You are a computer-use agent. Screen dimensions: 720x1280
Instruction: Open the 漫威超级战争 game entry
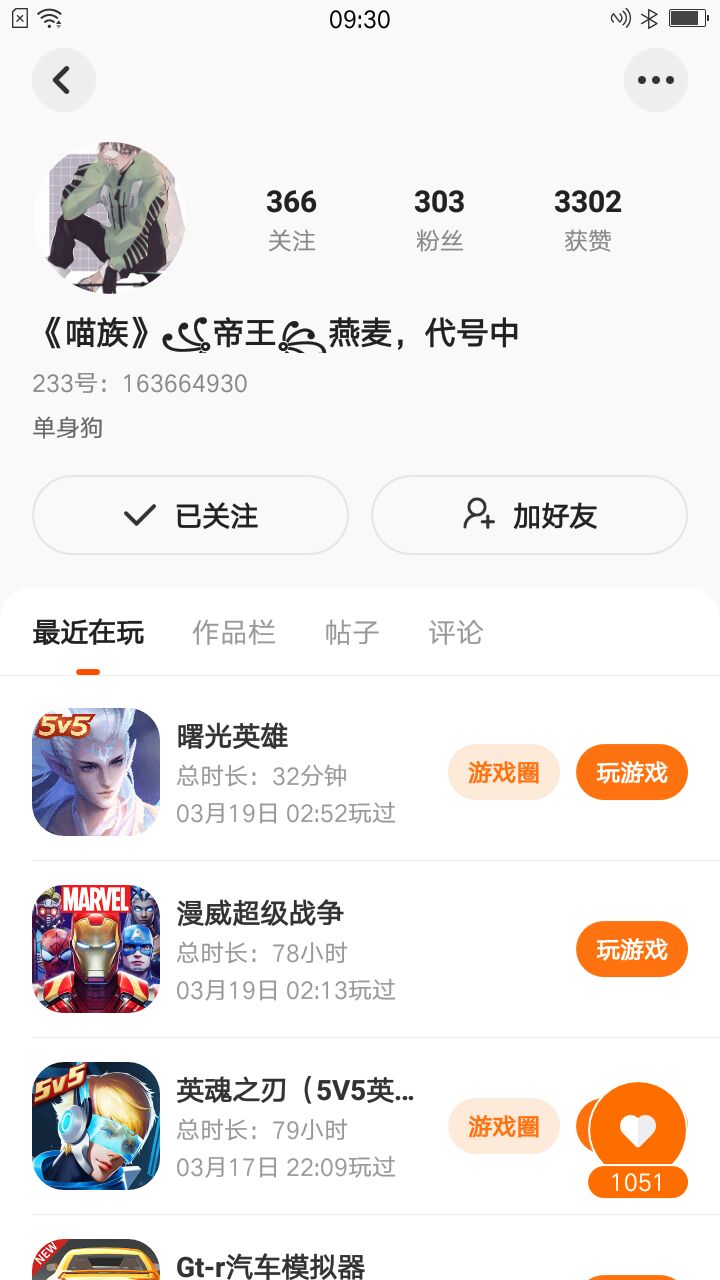tap(260, 913)
